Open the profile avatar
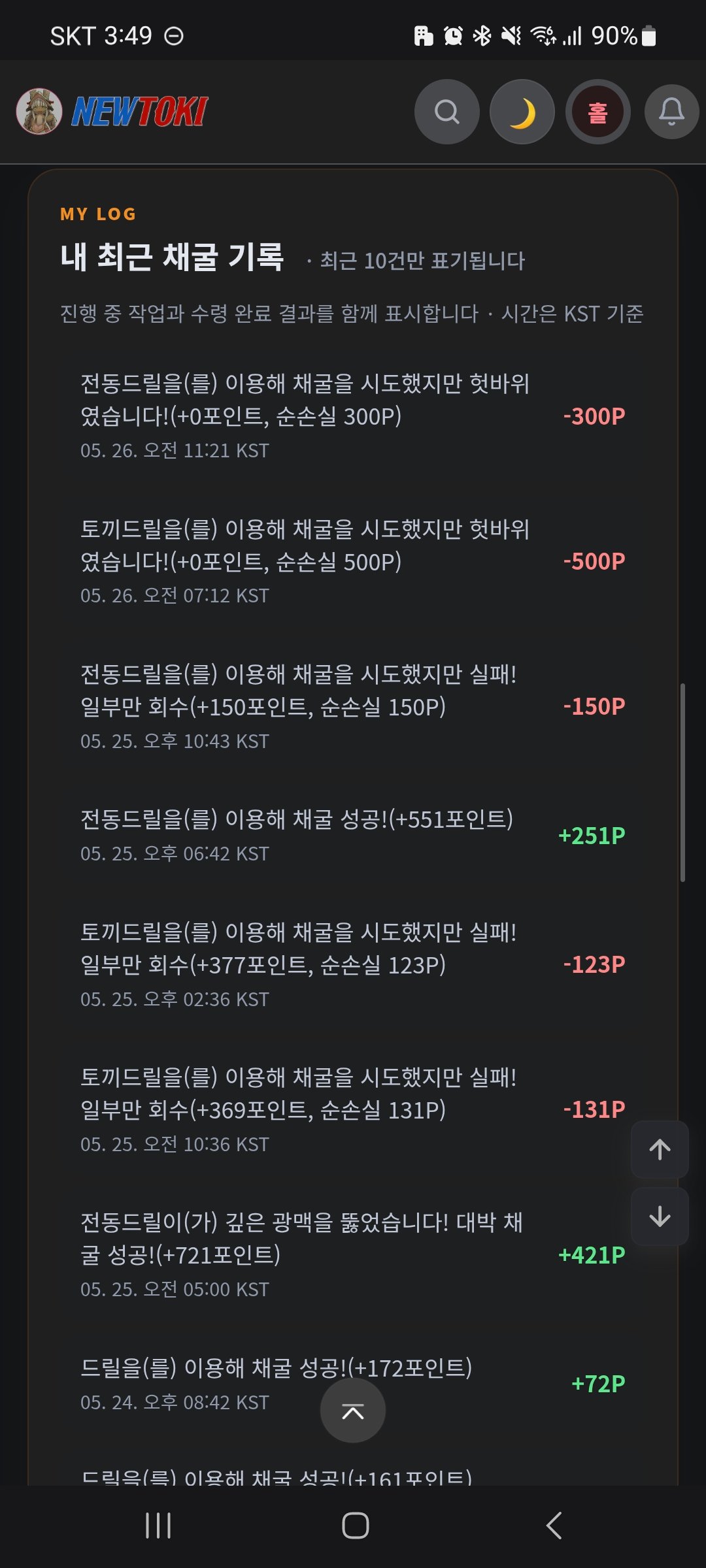Screen dimensions: 706x1568 39,112
